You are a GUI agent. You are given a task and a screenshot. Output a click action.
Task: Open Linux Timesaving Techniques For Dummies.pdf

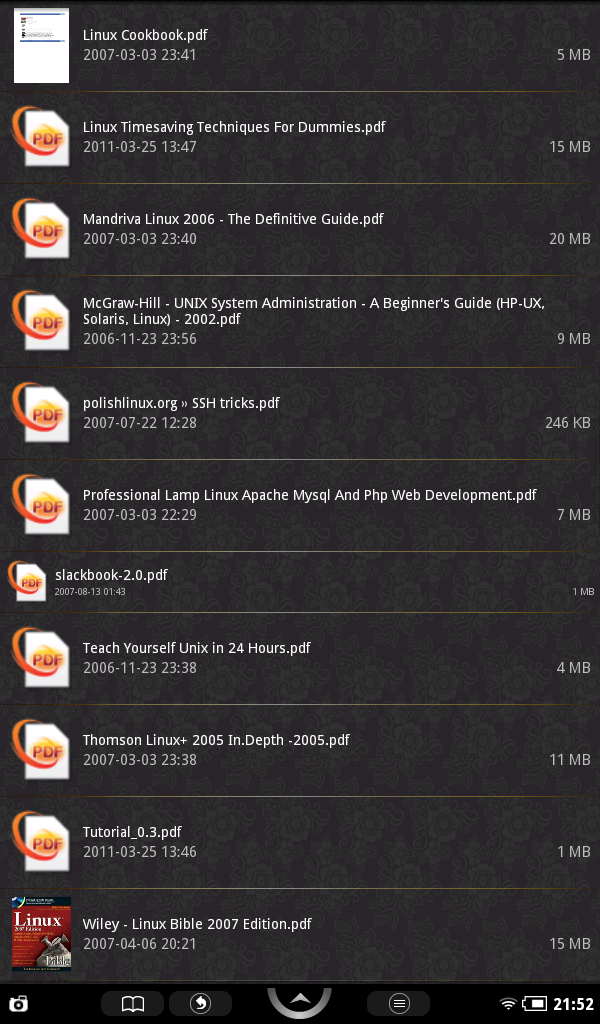pos(300,137)
